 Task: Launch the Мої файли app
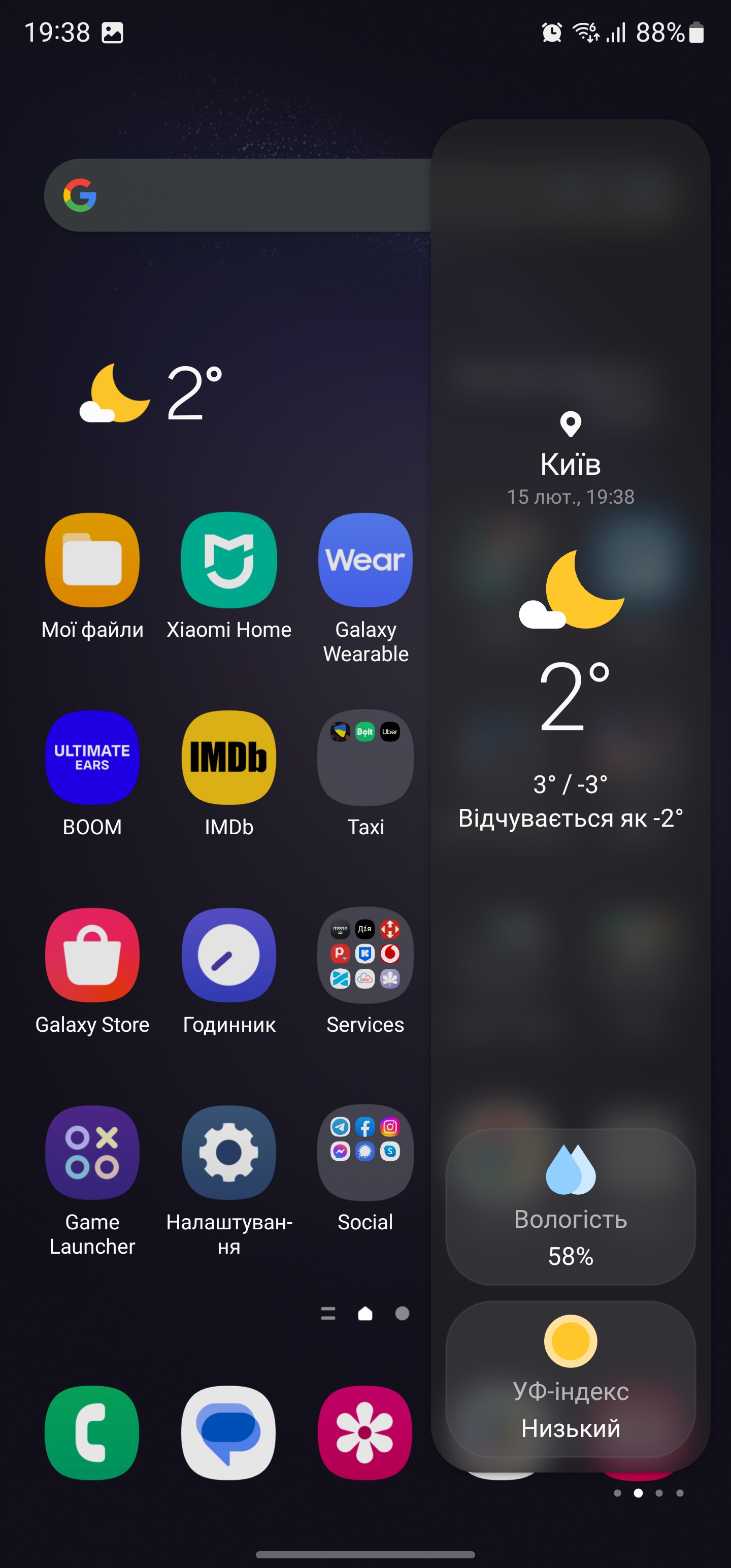pos(92,560)
